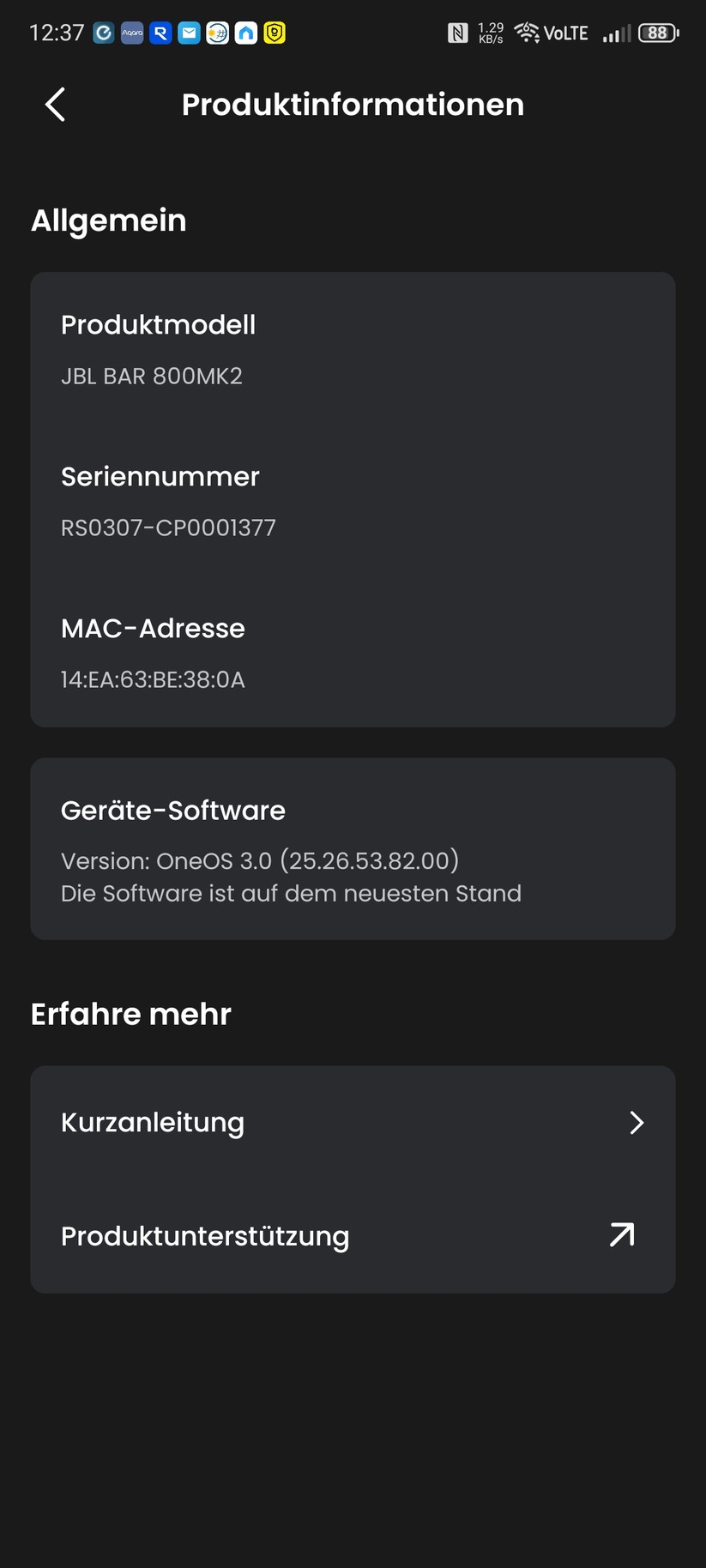Screen dimensions: 706x1568
Task: Tap the home-shaped notification icon
Action: coord(245,33)
